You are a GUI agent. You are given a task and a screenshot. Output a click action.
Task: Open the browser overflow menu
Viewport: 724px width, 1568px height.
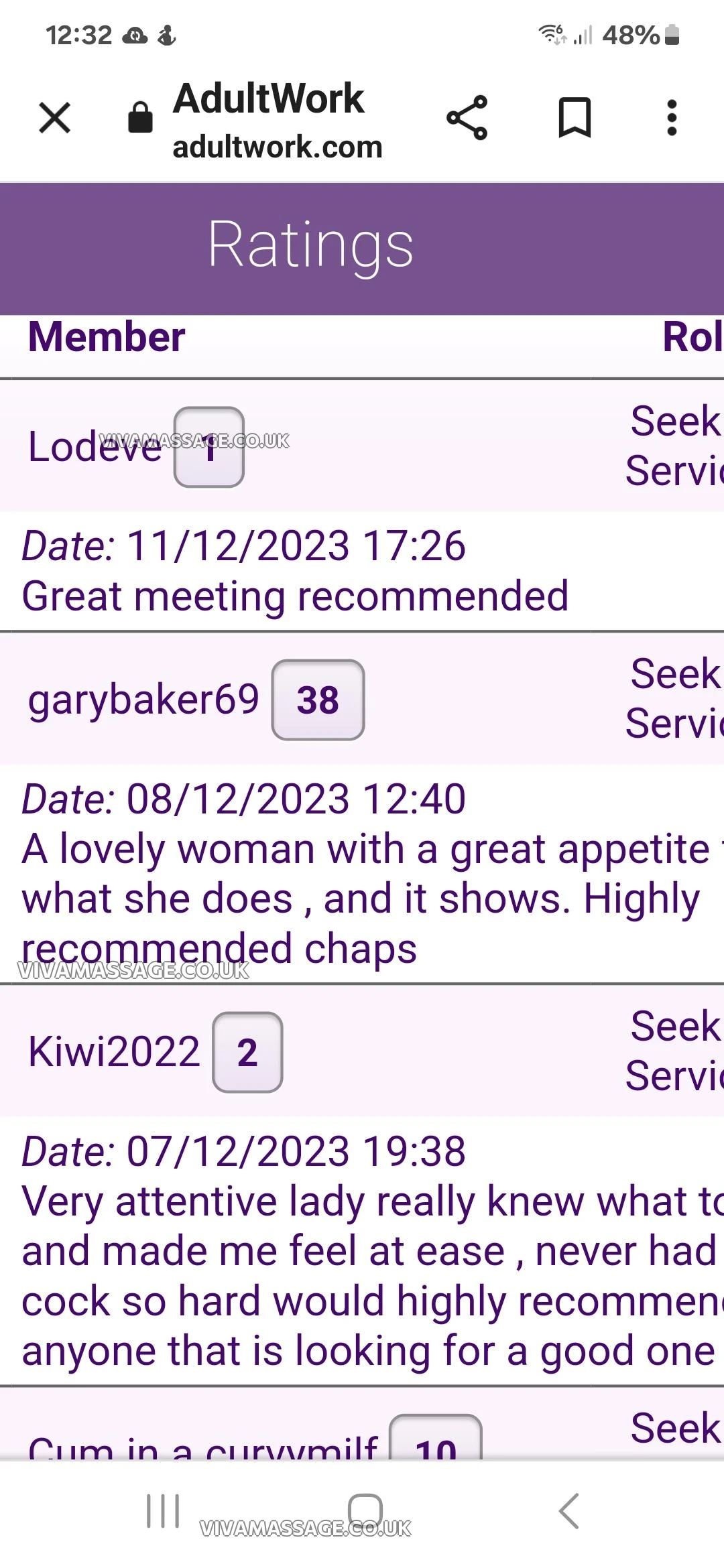tap(672, 118)
